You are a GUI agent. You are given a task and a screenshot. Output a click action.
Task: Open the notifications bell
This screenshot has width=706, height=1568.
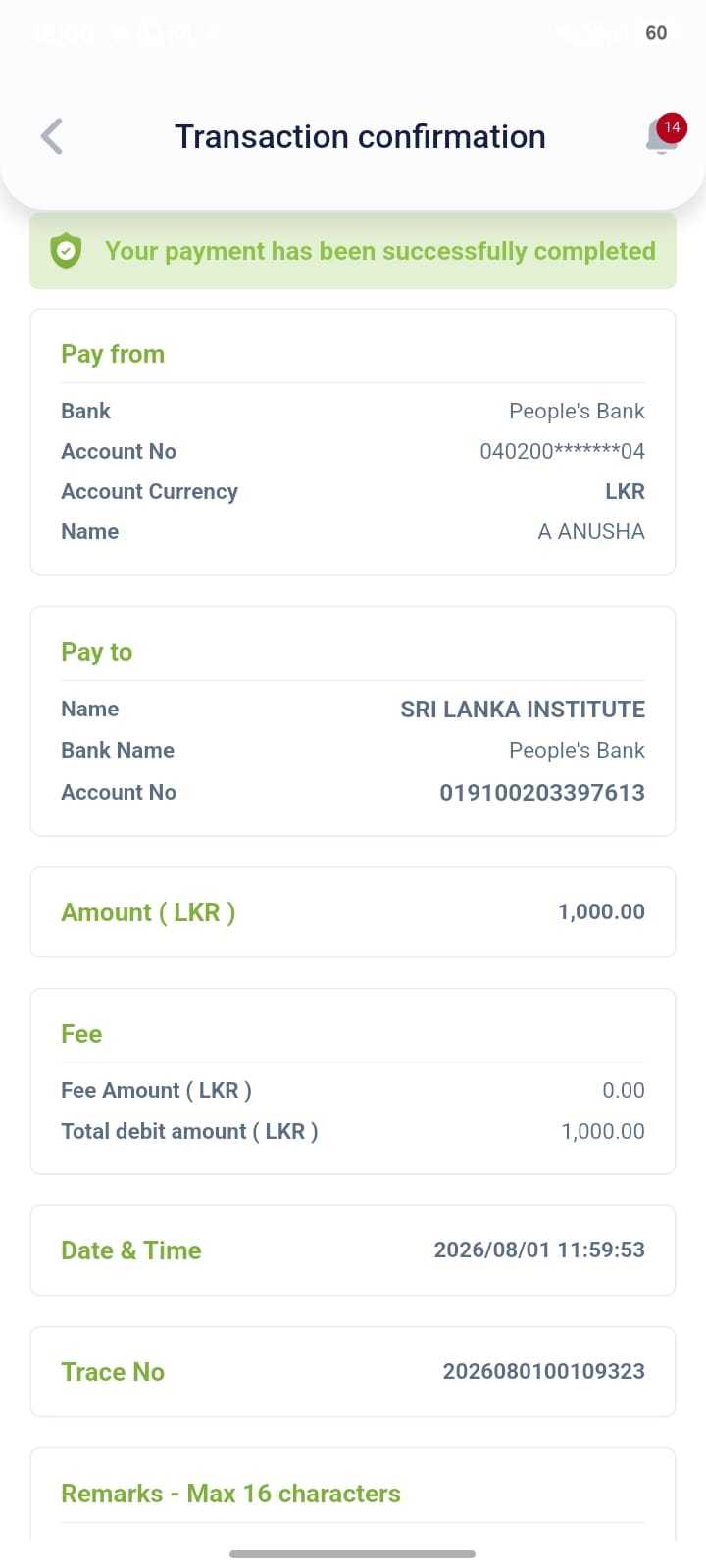click(x=663, y=136)
